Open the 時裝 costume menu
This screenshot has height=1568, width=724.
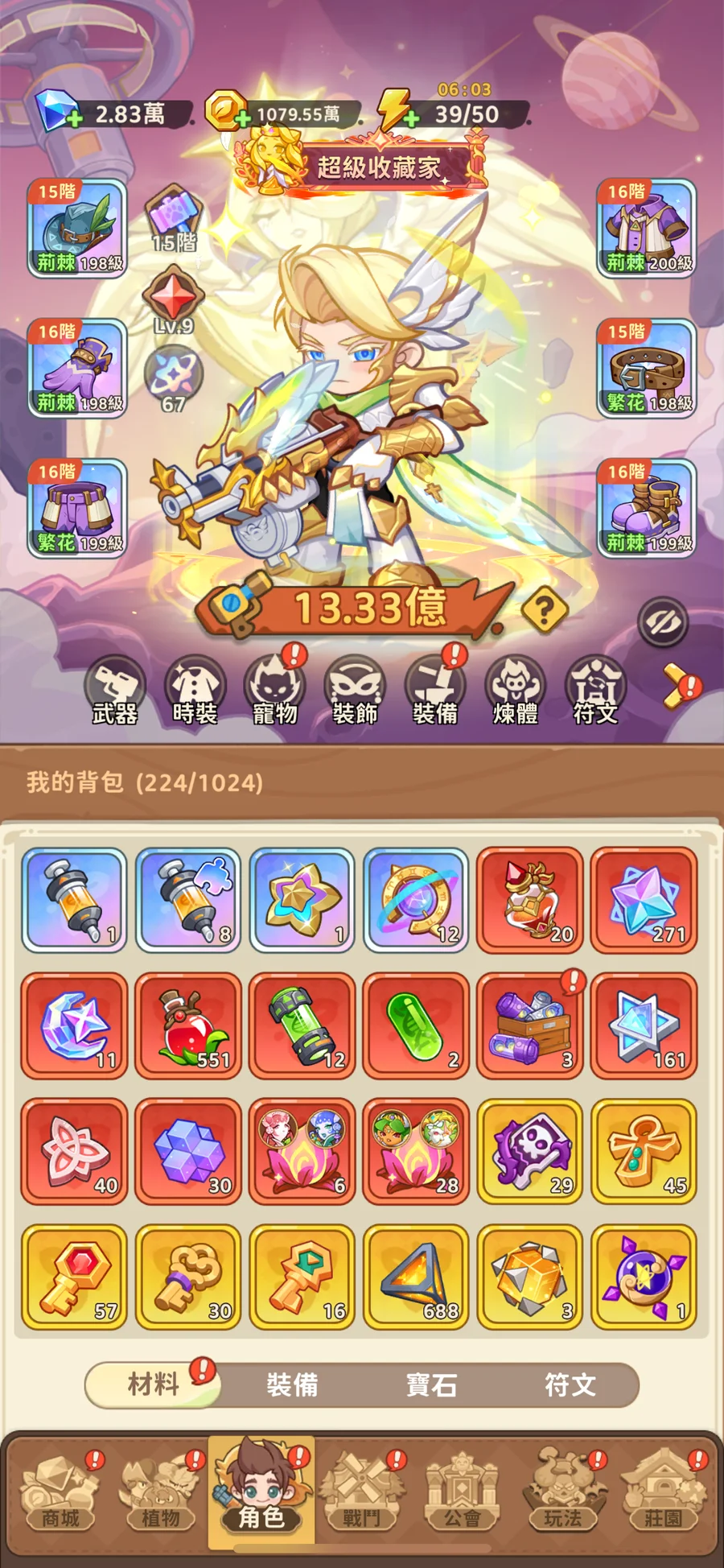pos(195,690)
